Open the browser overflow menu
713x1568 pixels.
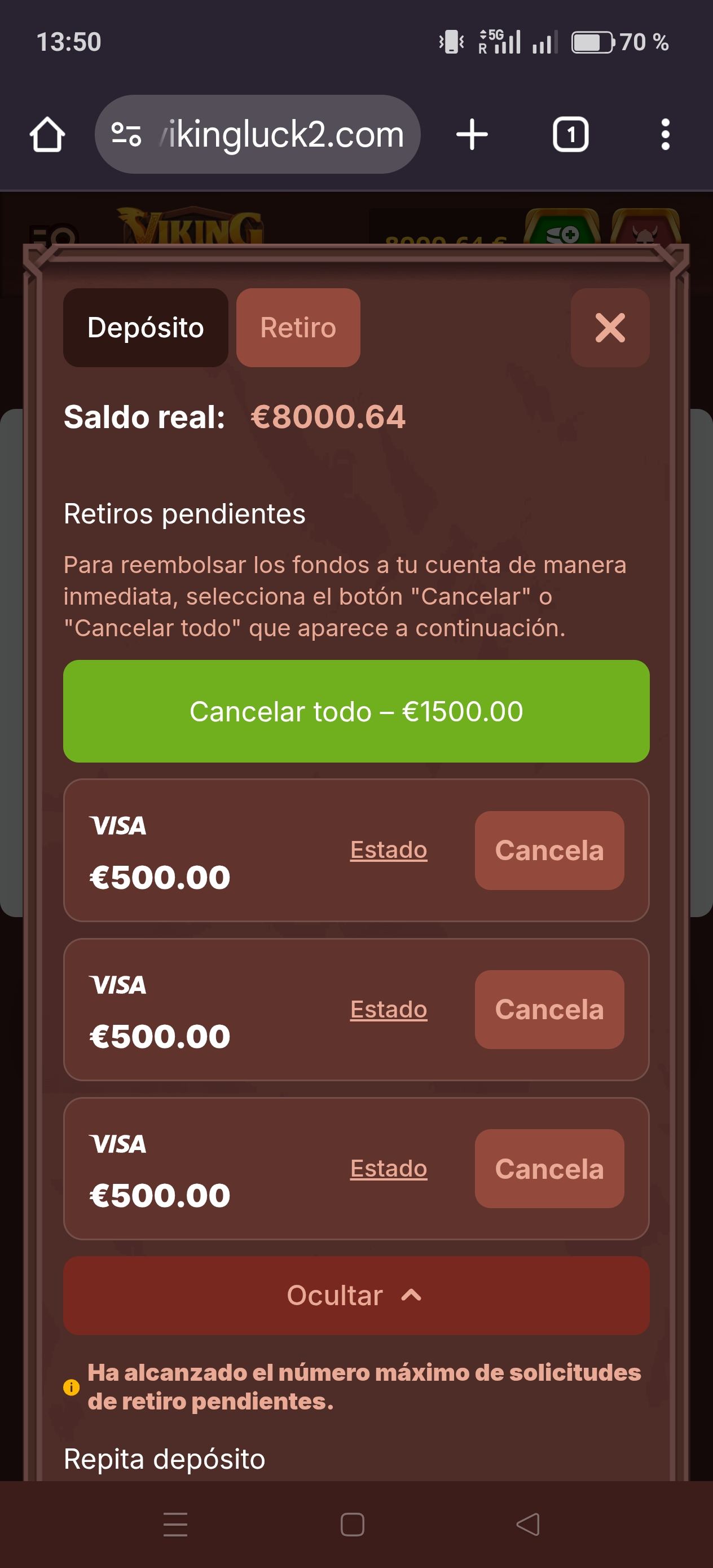click(x=665, y=134)
